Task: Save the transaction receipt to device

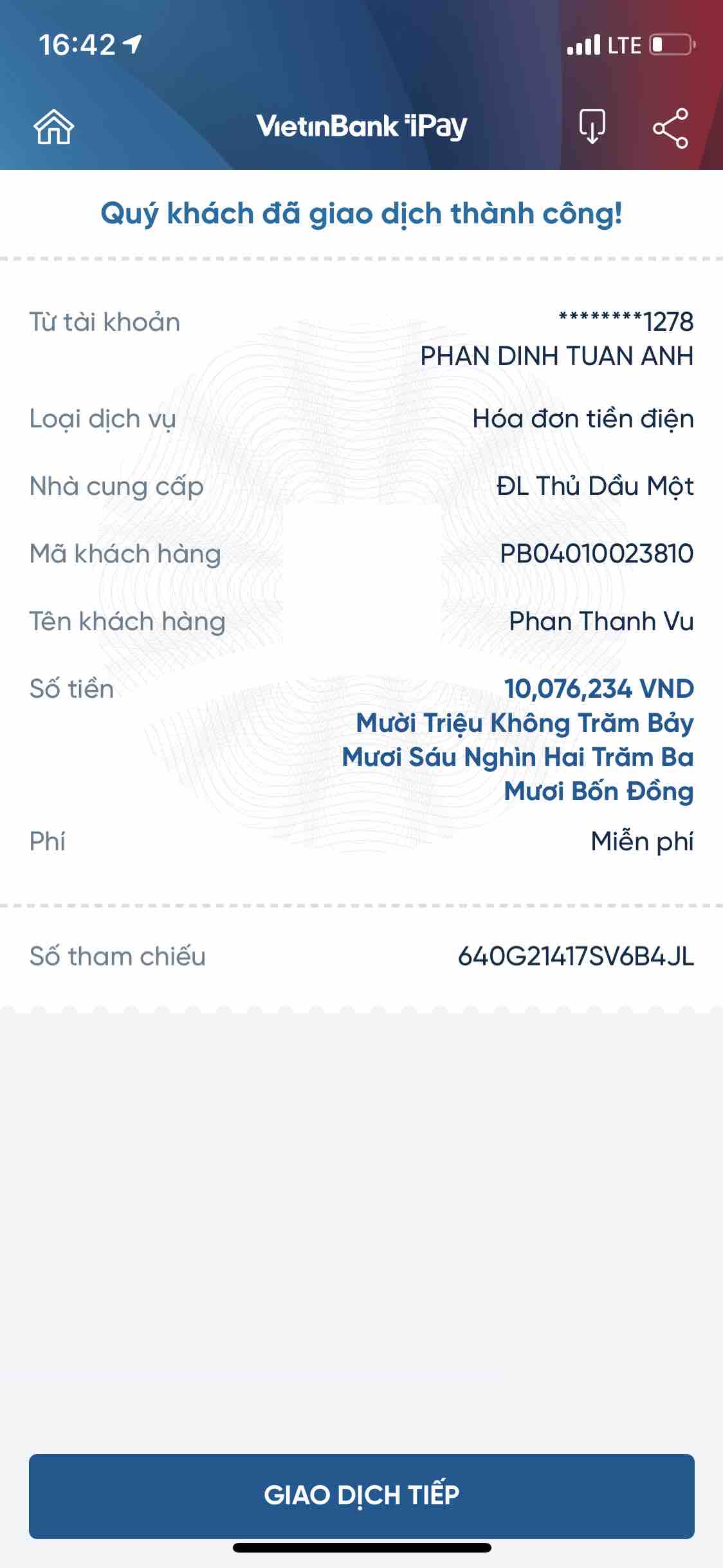Action: [592, 127]
